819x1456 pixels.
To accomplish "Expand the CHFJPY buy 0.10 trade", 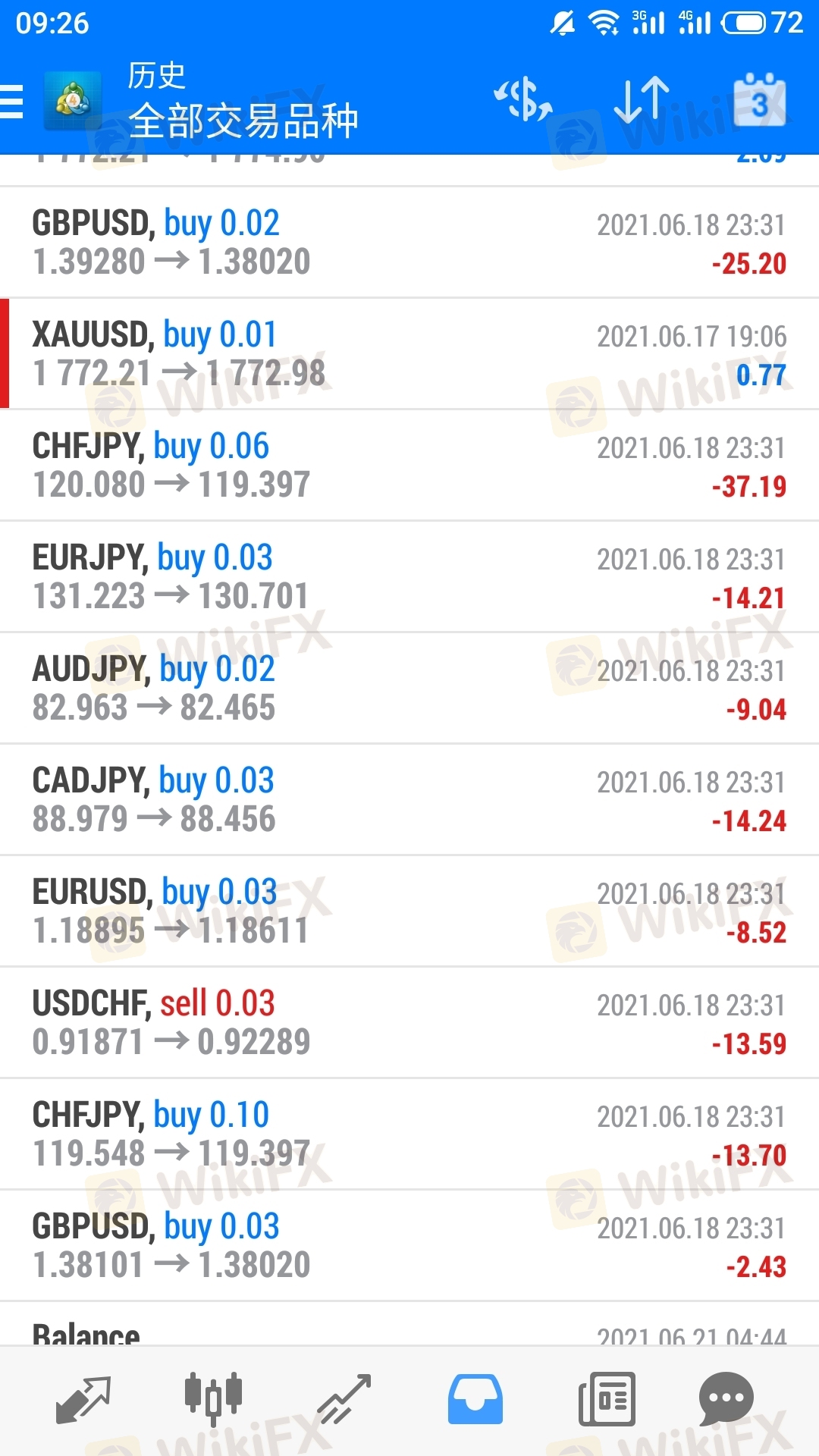I will (x=409, y=1134).
